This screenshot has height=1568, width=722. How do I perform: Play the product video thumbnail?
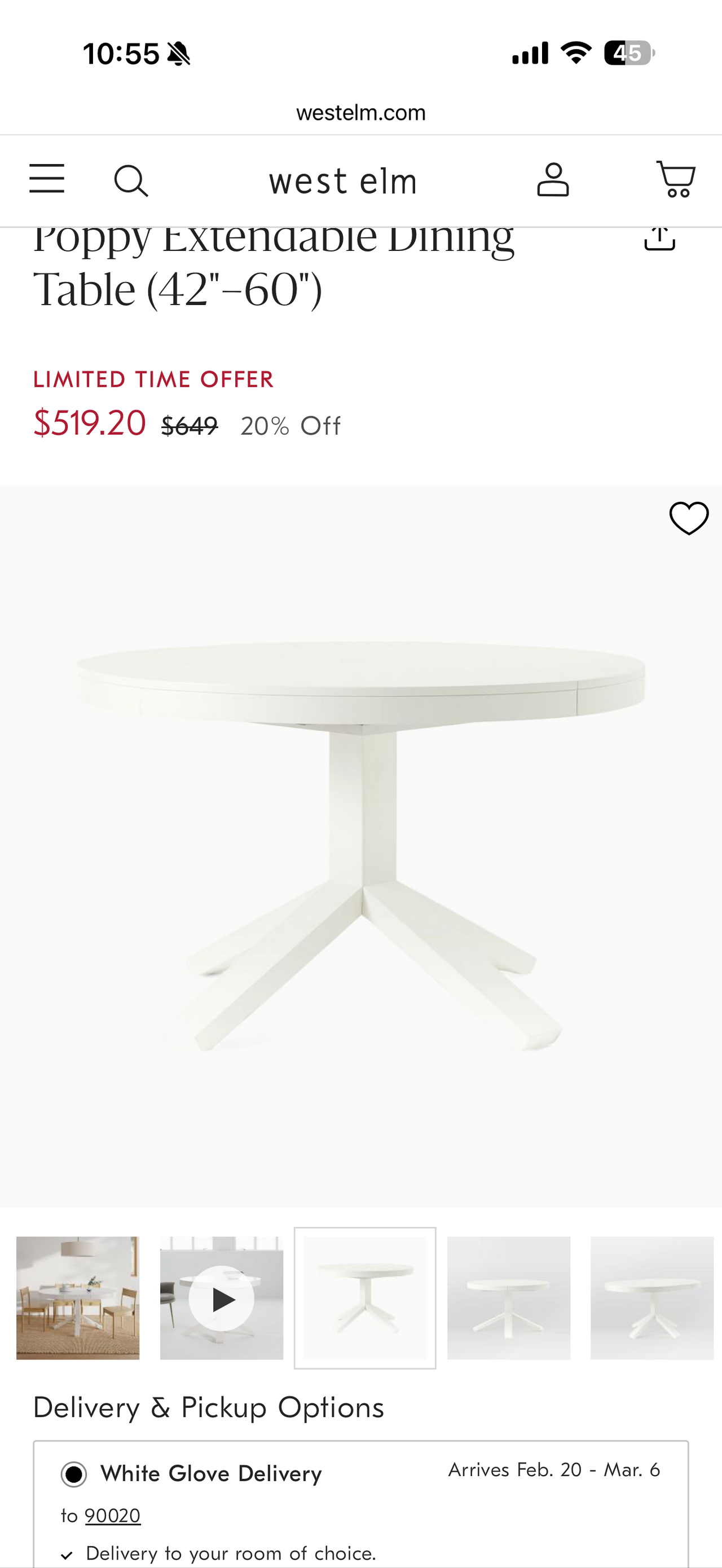(x=222, y=1298)
